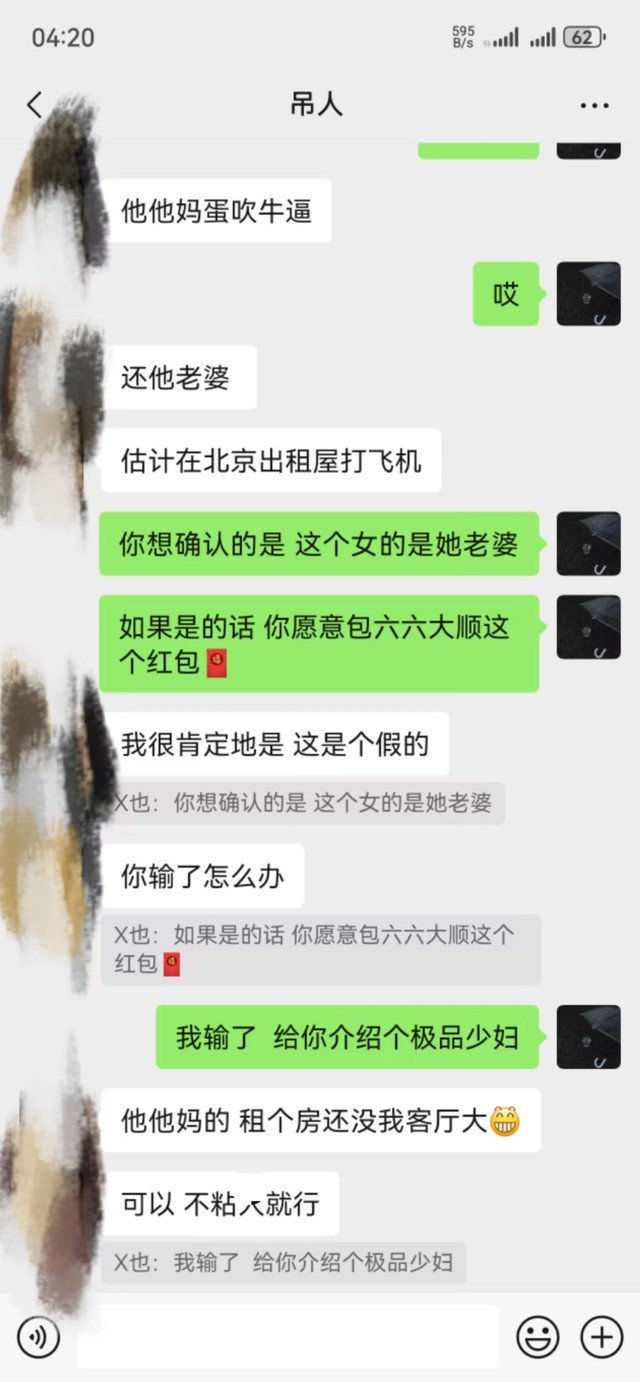This screenshot has width=640, height=1382.
Task: Tap the quoted reply "你想确认的是 这个女的是她老婆"
Action: (x=304, y=803)
